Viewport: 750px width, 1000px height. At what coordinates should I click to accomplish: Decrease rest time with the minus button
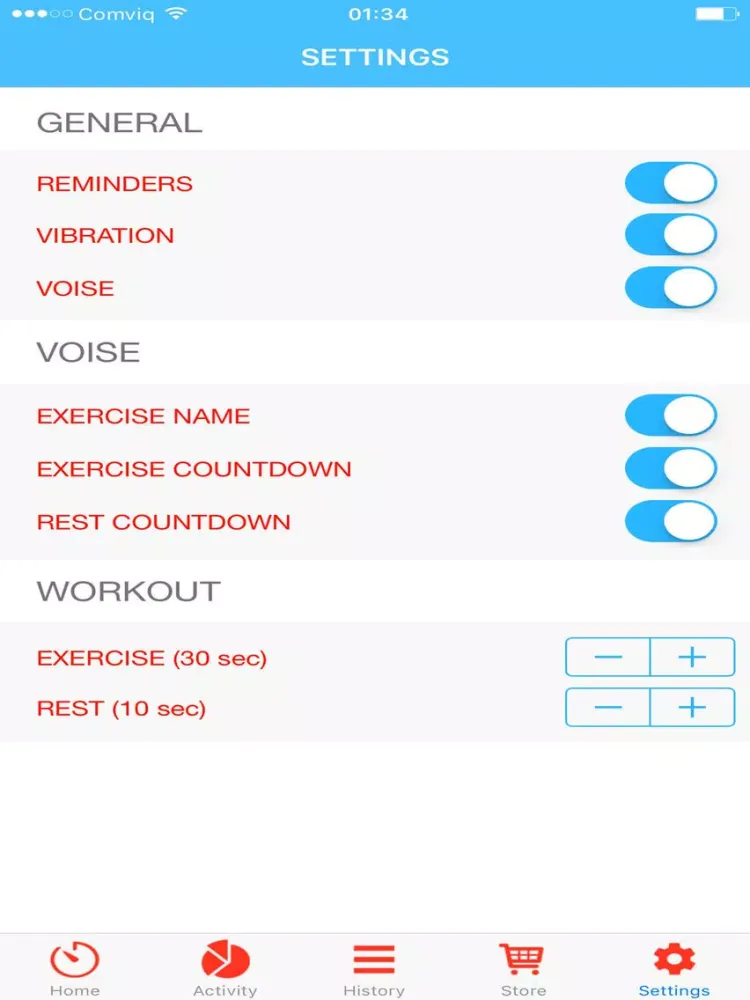click(x=607, y=707)
